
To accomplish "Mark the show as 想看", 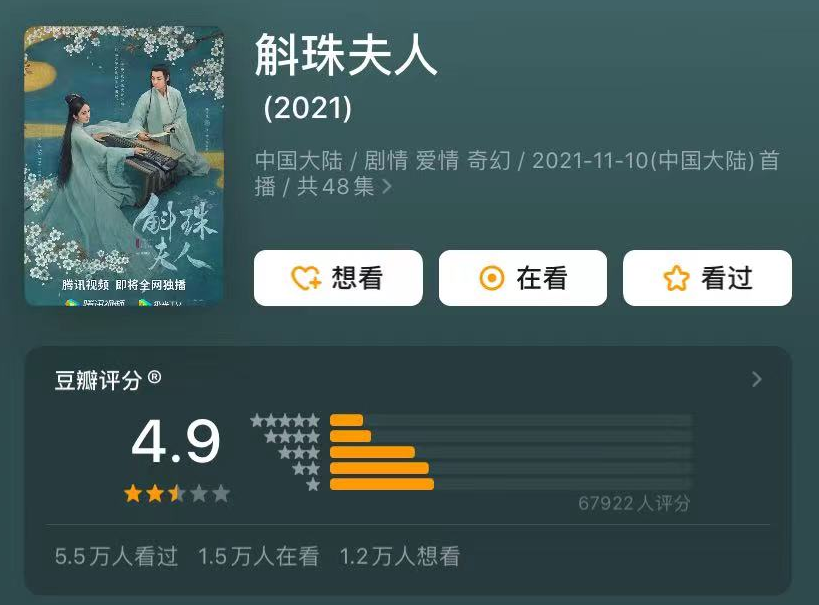I will [x=338, y=278].
